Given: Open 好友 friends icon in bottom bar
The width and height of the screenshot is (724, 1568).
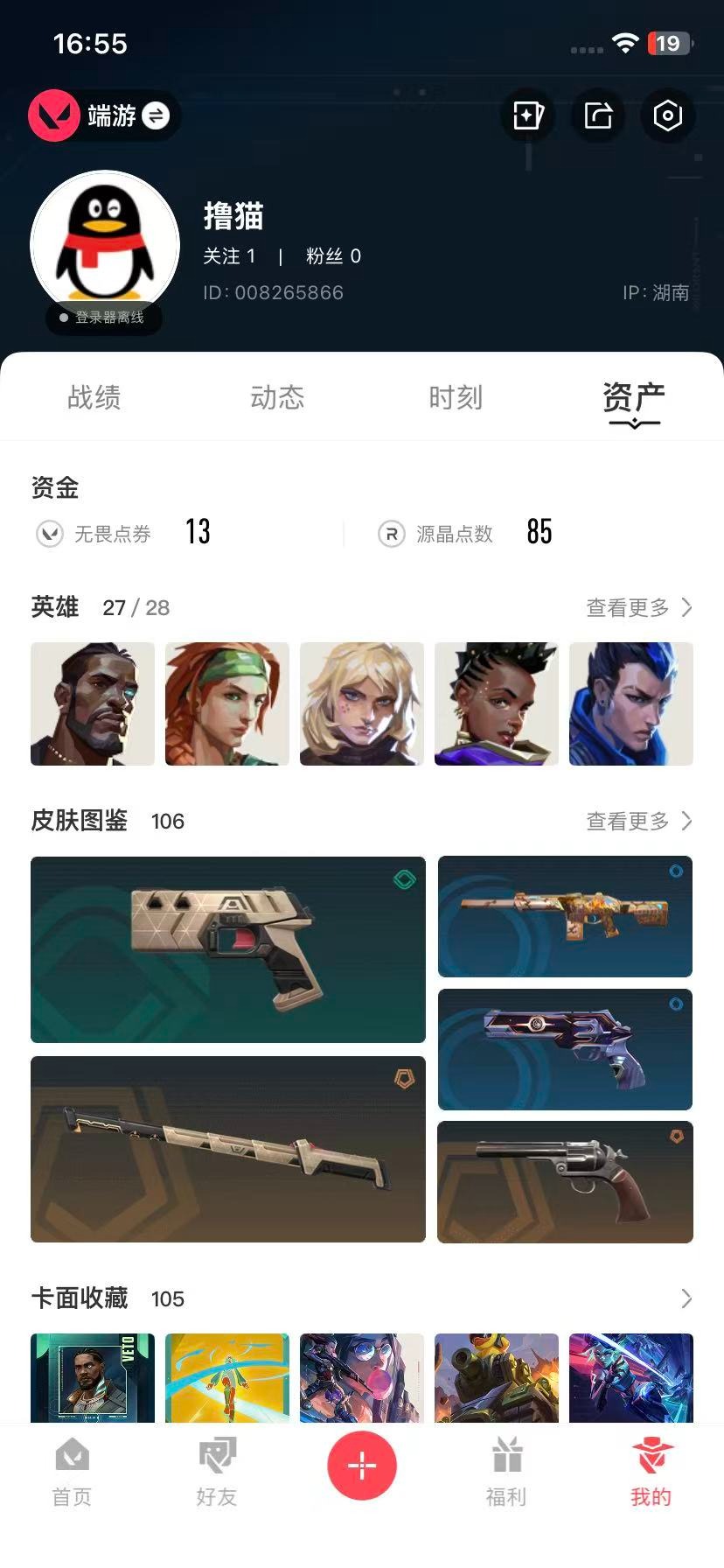Looking at the screenshot, I should pos(217,1455).
